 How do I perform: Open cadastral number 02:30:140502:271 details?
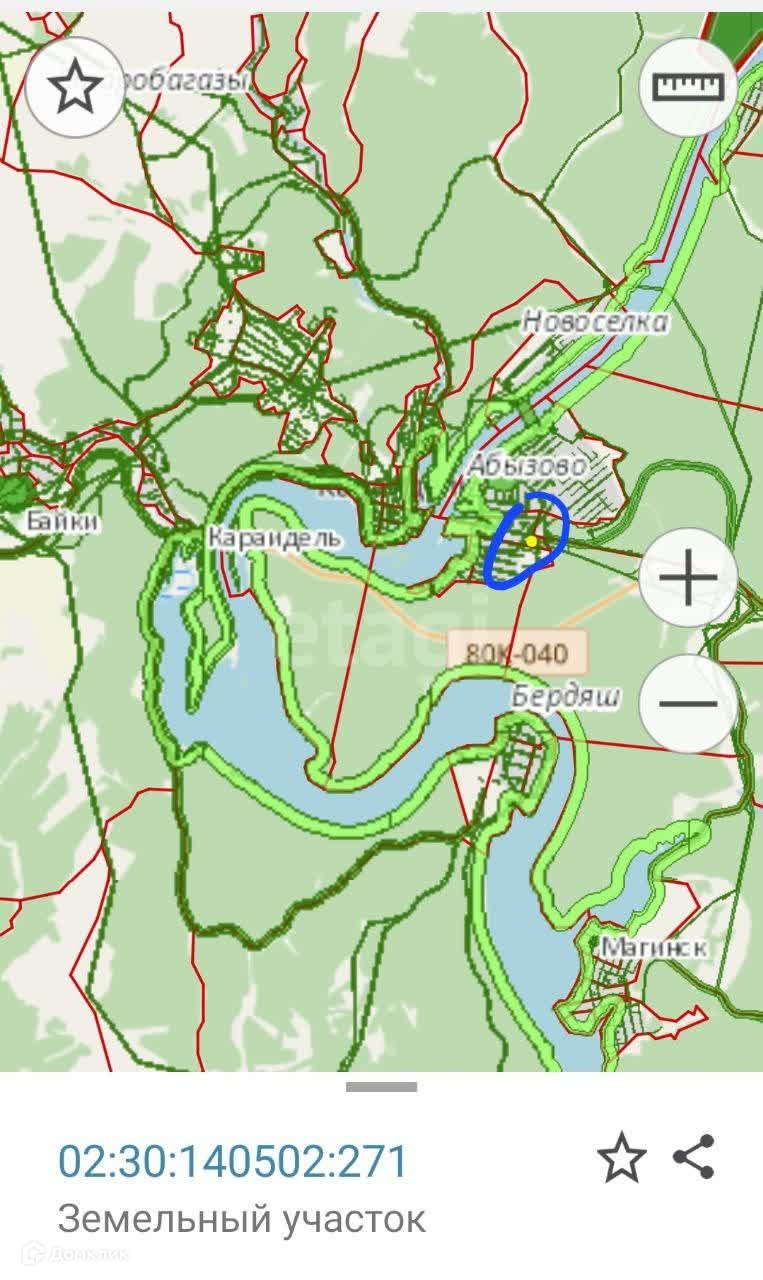click(x=233, y=1162)
